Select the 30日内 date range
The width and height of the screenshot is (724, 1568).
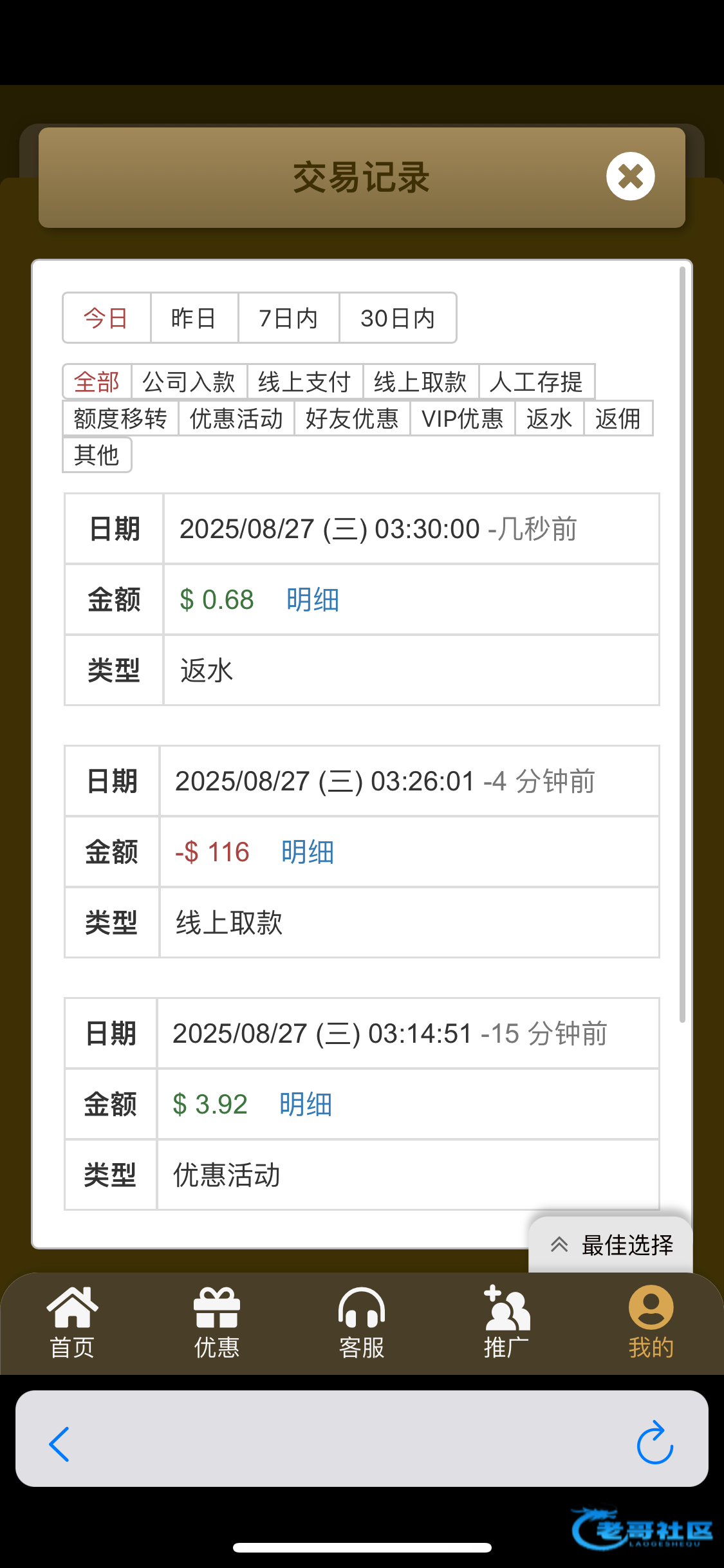(x=398, y=318)
